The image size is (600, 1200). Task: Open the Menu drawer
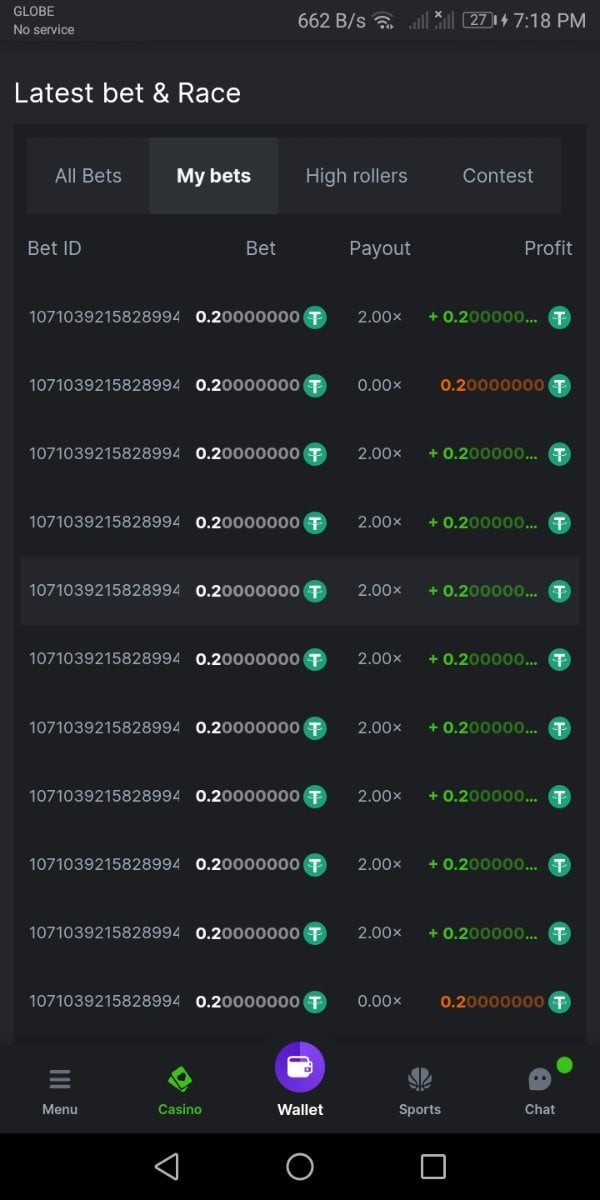pyautogui.click(x=60, y=1090)
